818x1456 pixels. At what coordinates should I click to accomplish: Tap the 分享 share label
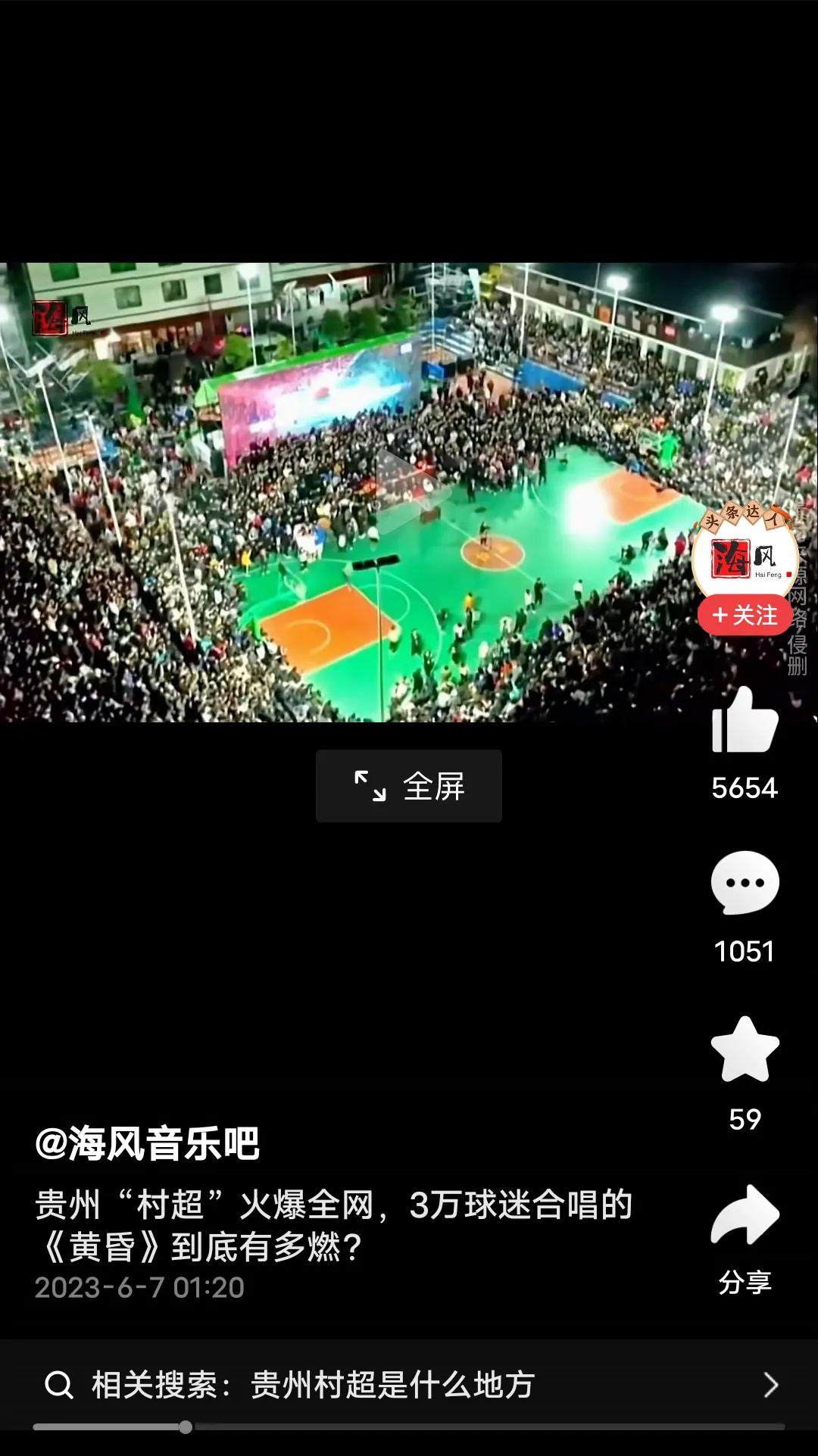click(x=746, y=1277)
